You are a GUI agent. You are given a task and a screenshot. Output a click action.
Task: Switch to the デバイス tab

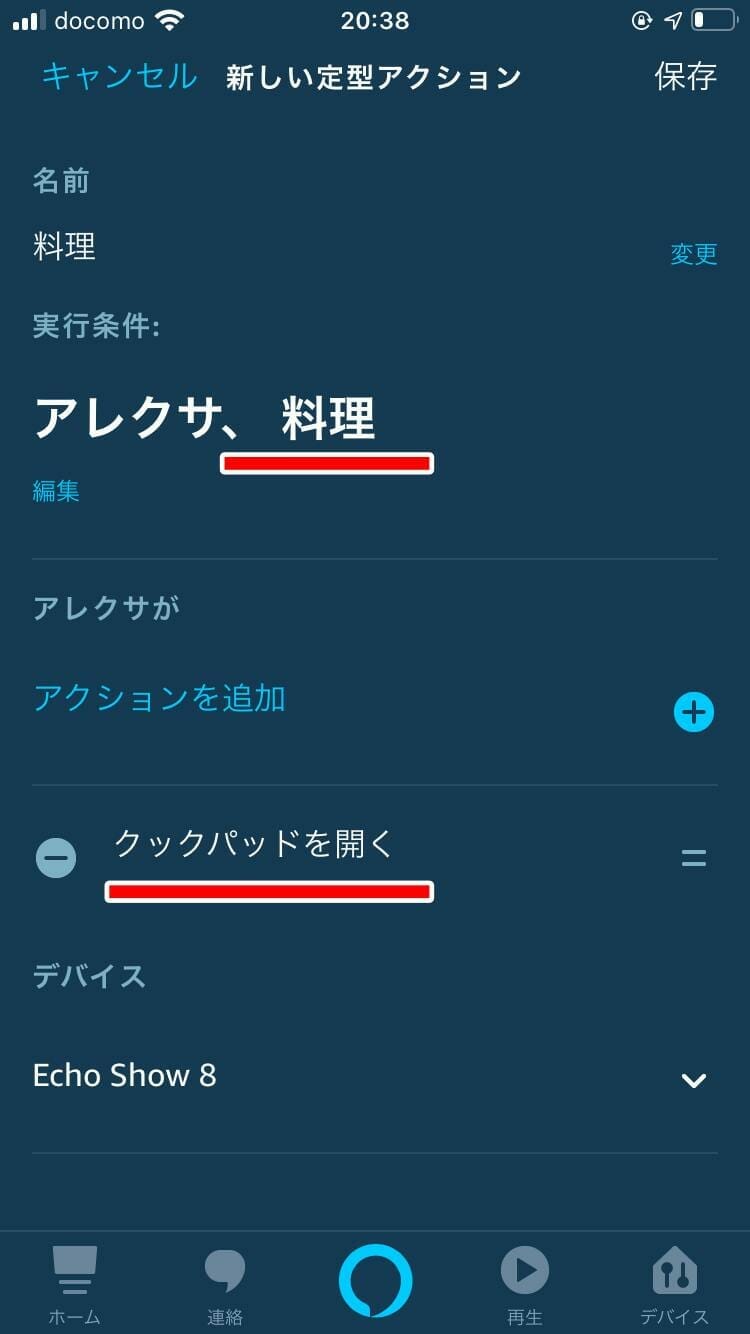click(674, 1285)
